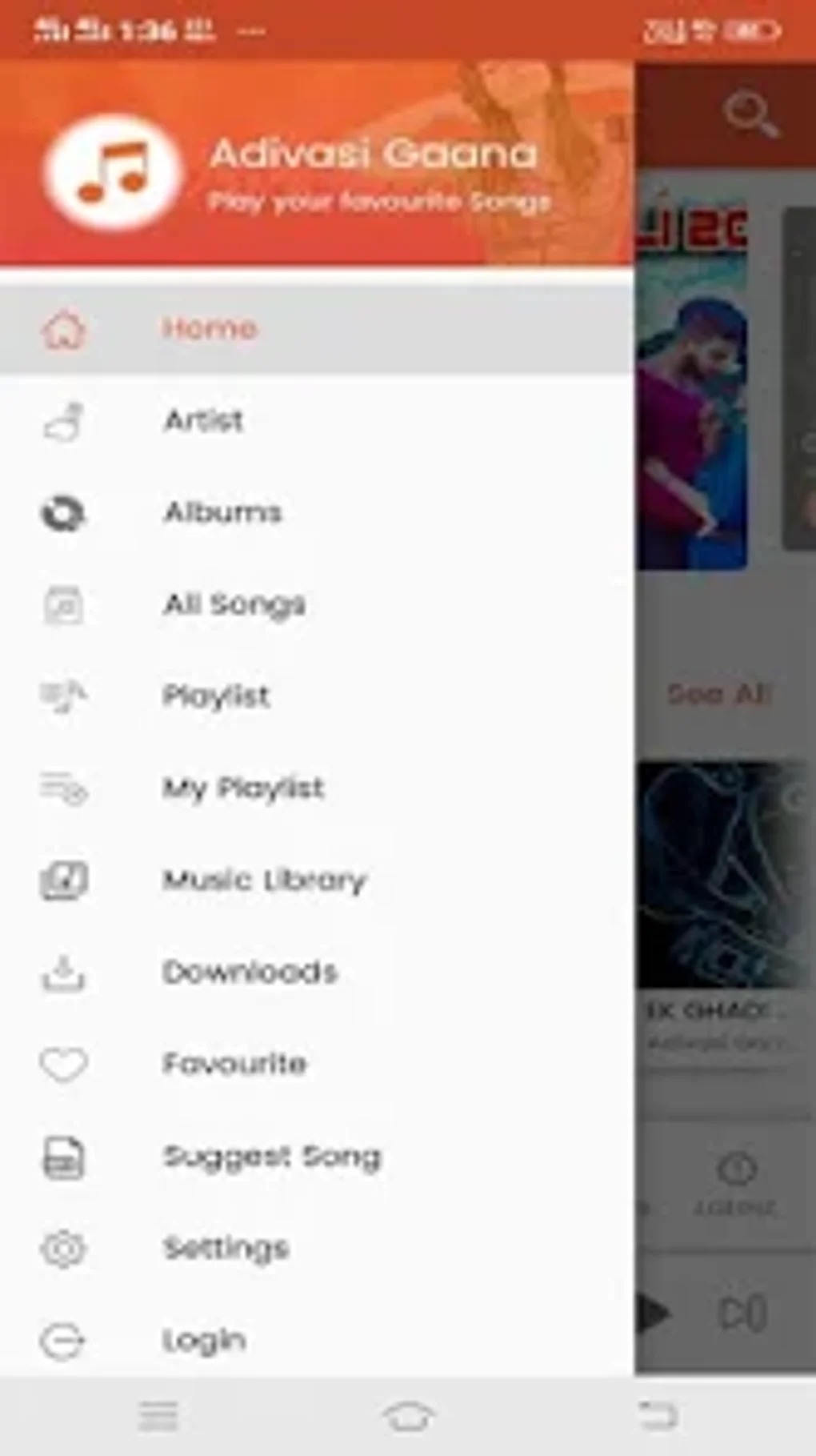Tap the "See All" link
The image size is (816, 1456).
click(718, 696)
